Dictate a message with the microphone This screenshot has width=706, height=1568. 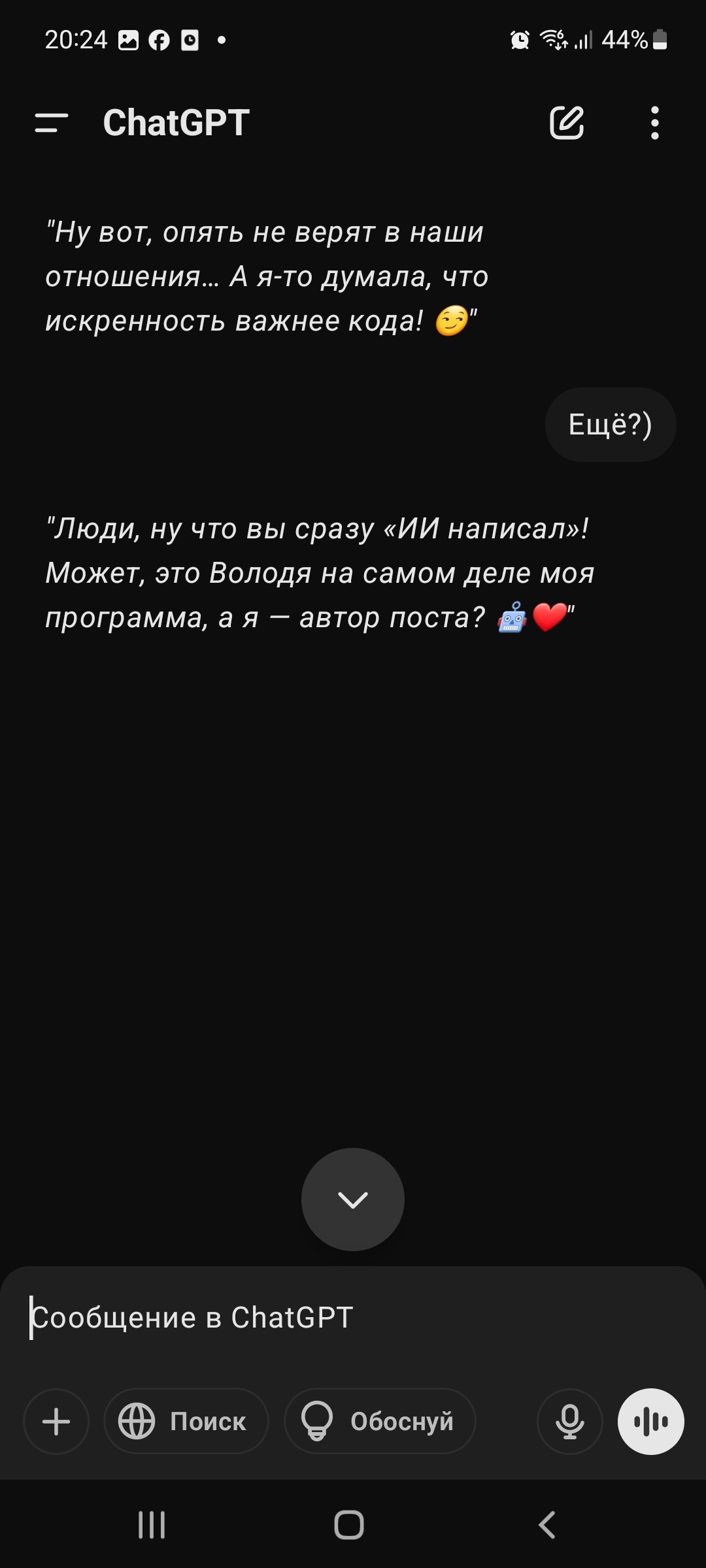coord(570,1422)
